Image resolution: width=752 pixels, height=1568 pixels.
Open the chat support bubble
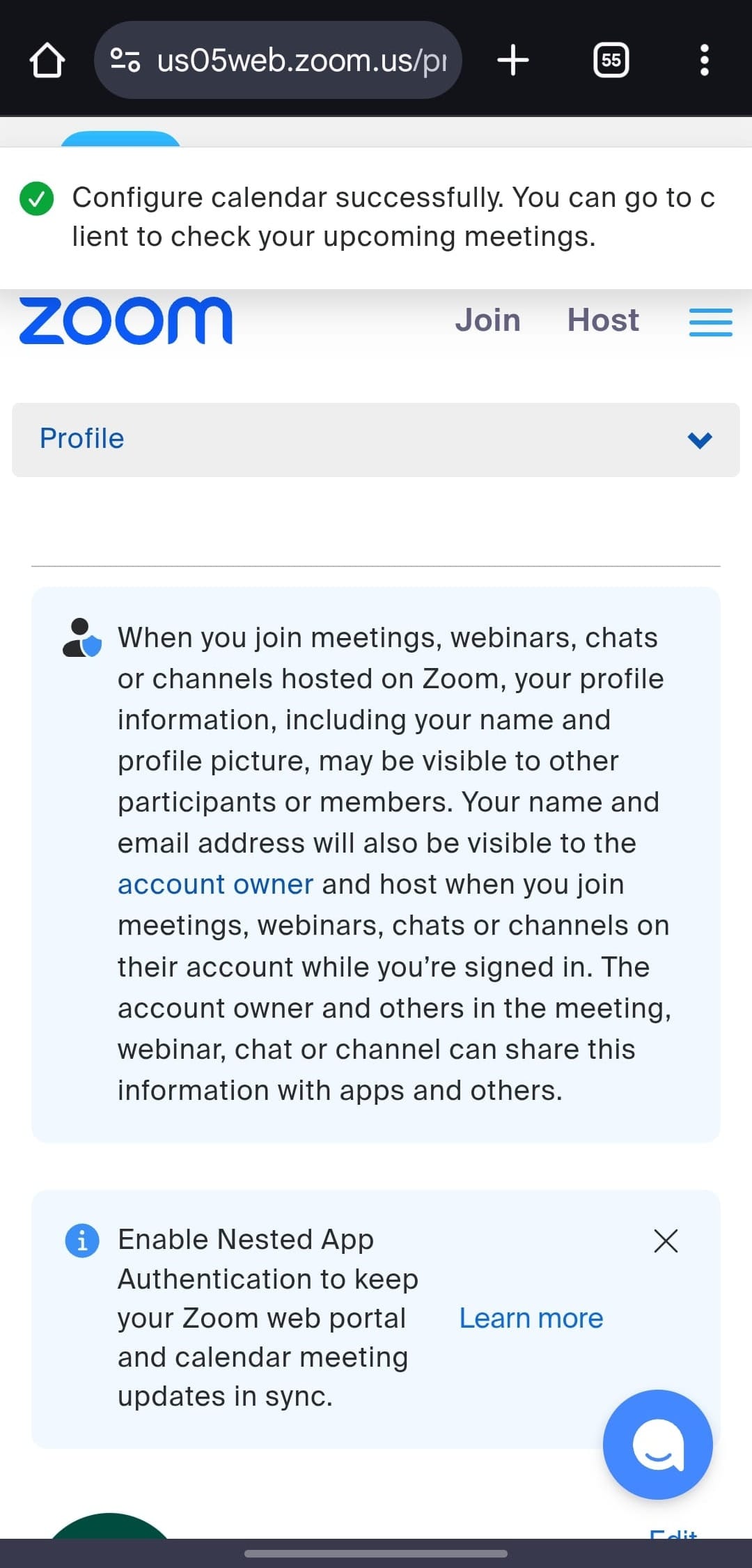(657, 1444)
